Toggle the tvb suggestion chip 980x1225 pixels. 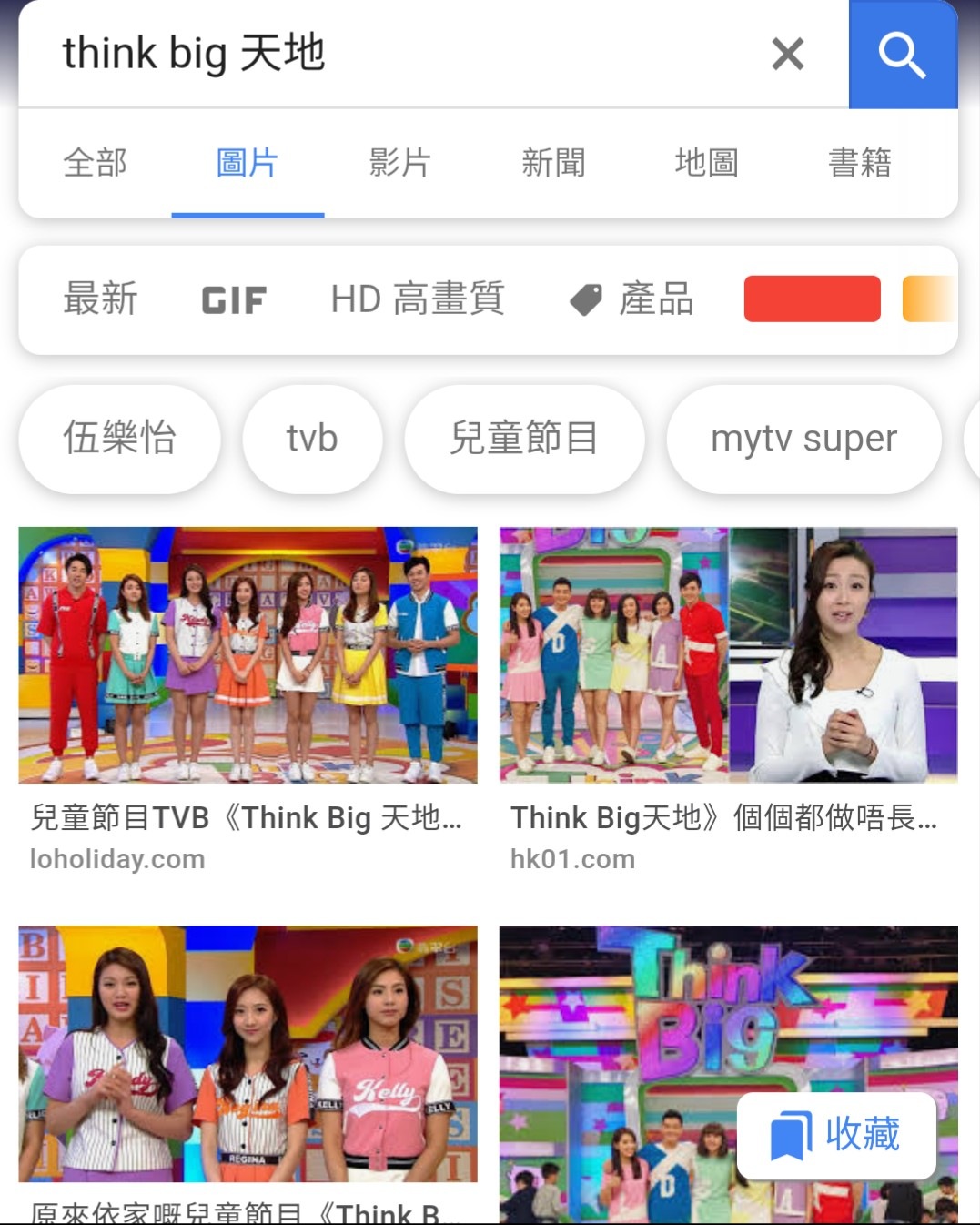(x=312, y=438)
